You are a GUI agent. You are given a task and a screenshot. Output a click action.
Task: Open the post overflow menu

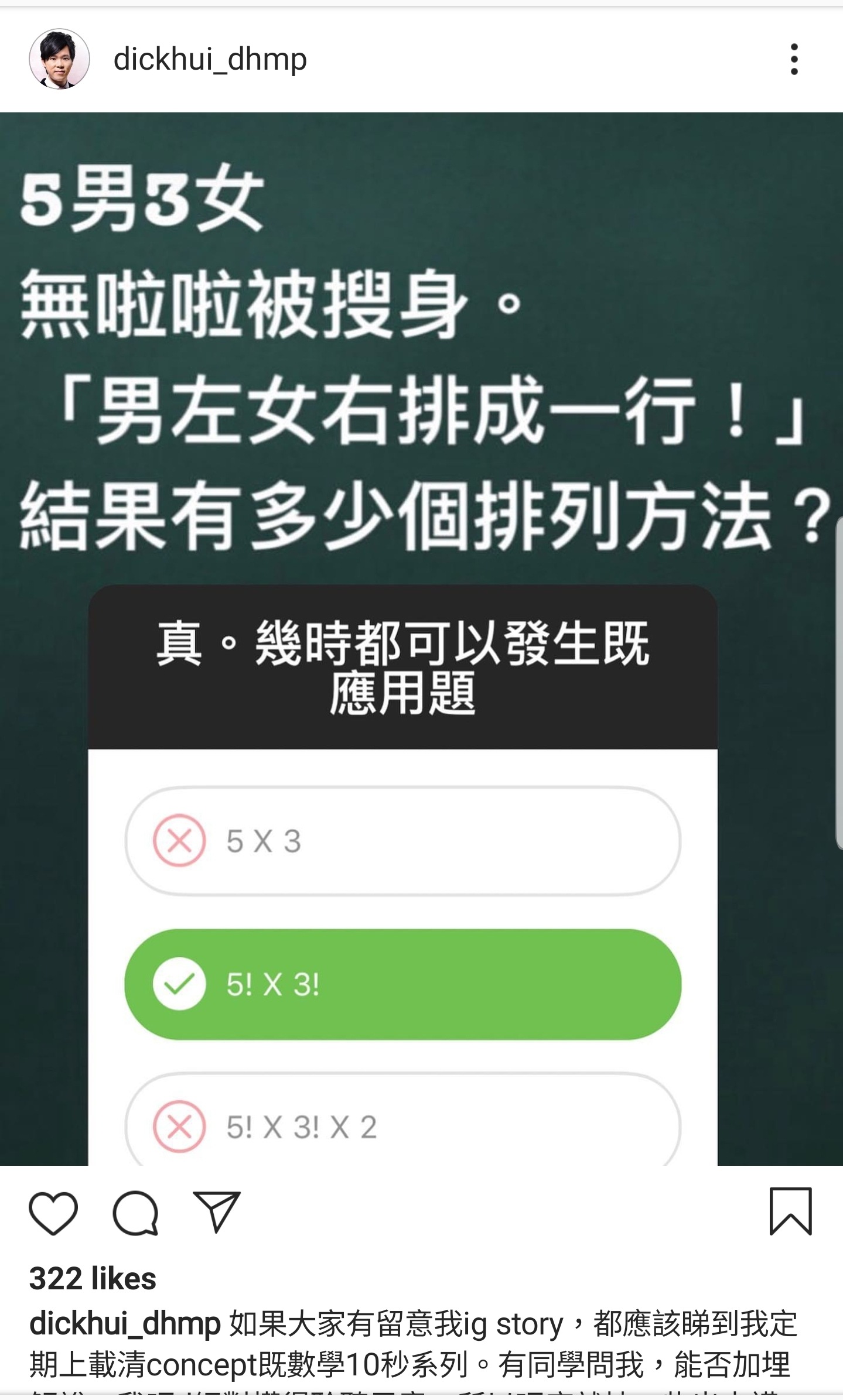794,59
